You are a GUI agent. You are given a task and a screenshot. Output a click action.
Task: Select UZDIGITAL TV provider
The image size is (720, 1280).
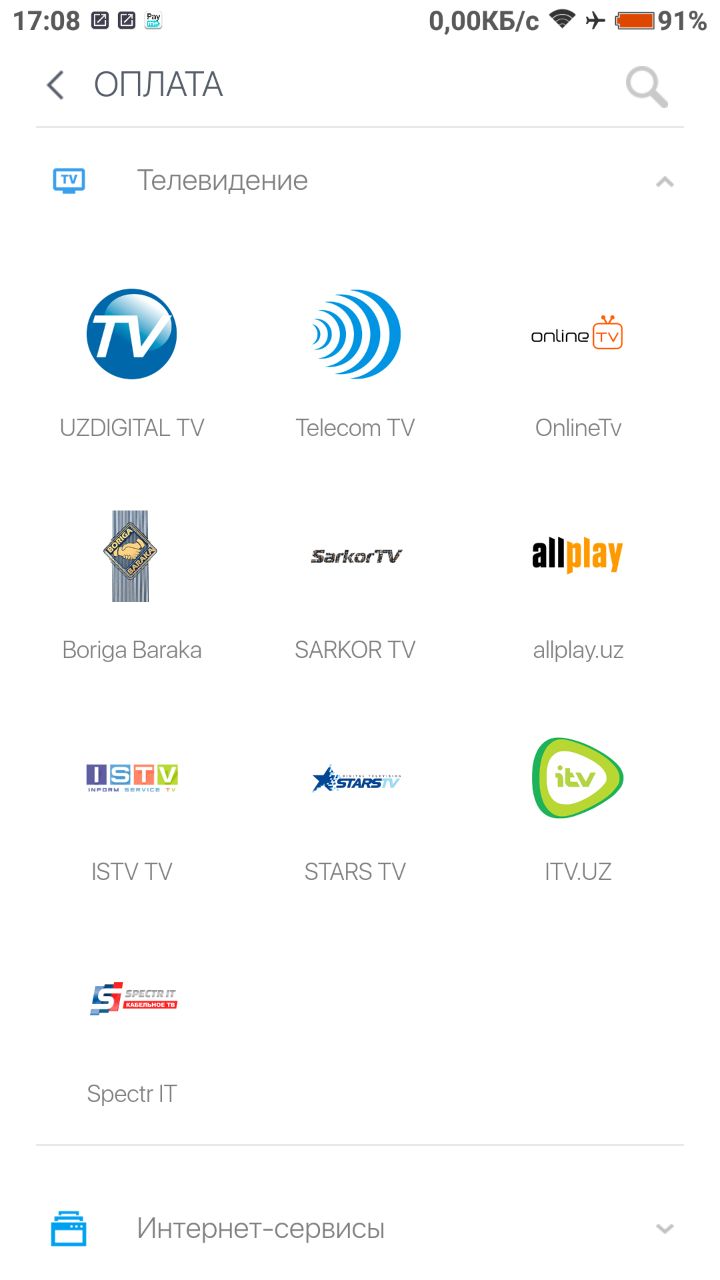click(132, 363)
